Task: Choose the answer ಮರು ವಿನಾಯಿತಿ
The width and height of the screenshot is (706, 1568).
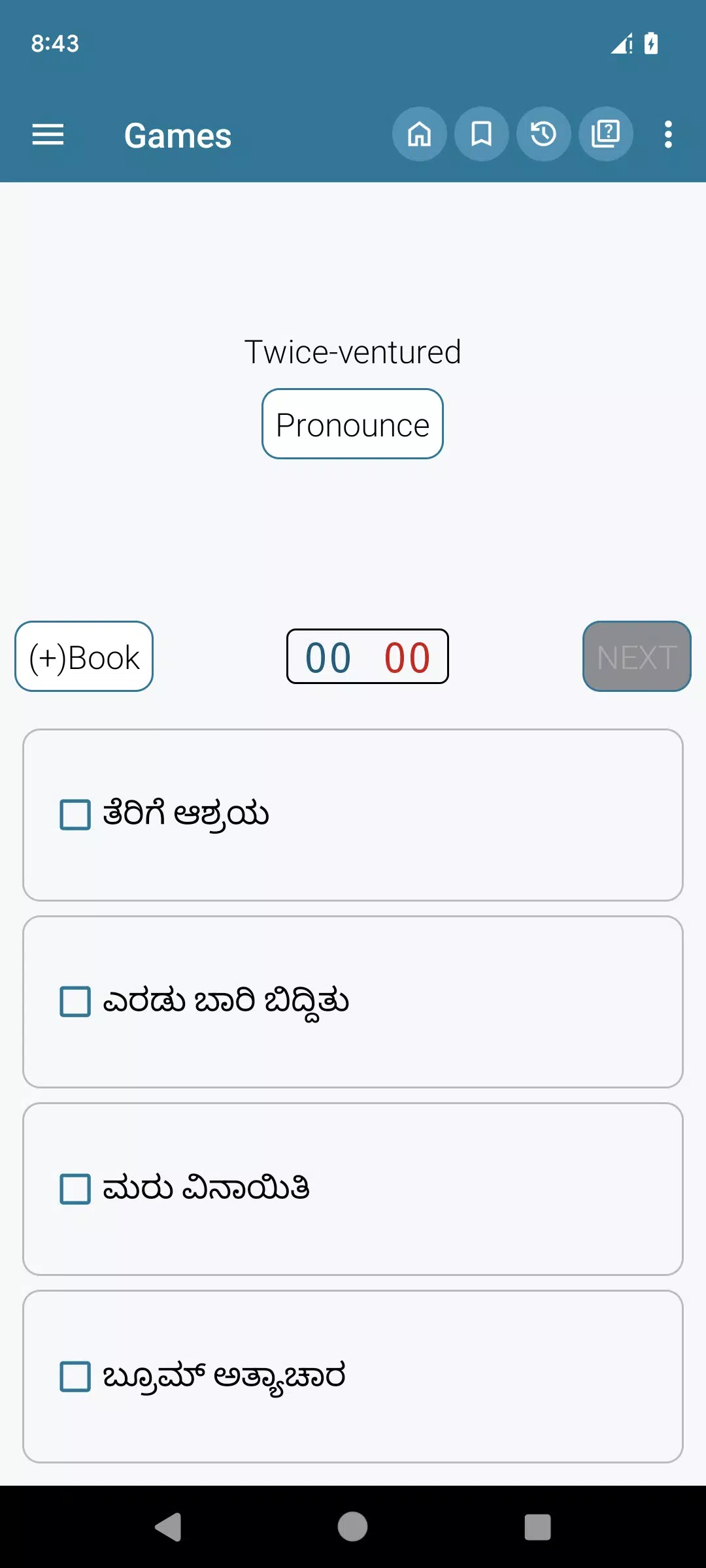Action: [x=75, y=1189]
